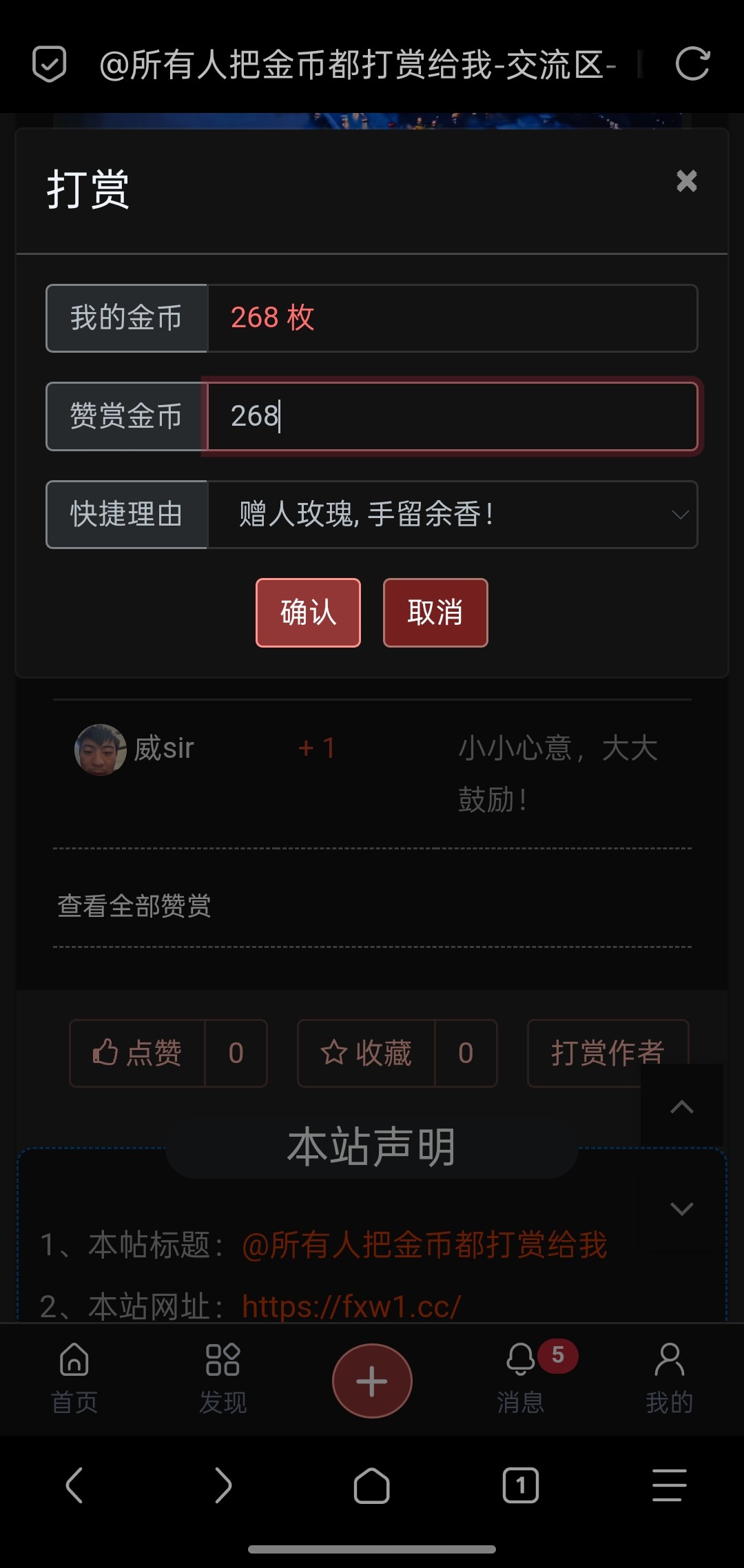The width and height of the screenshot is (744, 1568).
Task: Open the https://fxw1.cc/ link
Action: (x=350, y=1304)
